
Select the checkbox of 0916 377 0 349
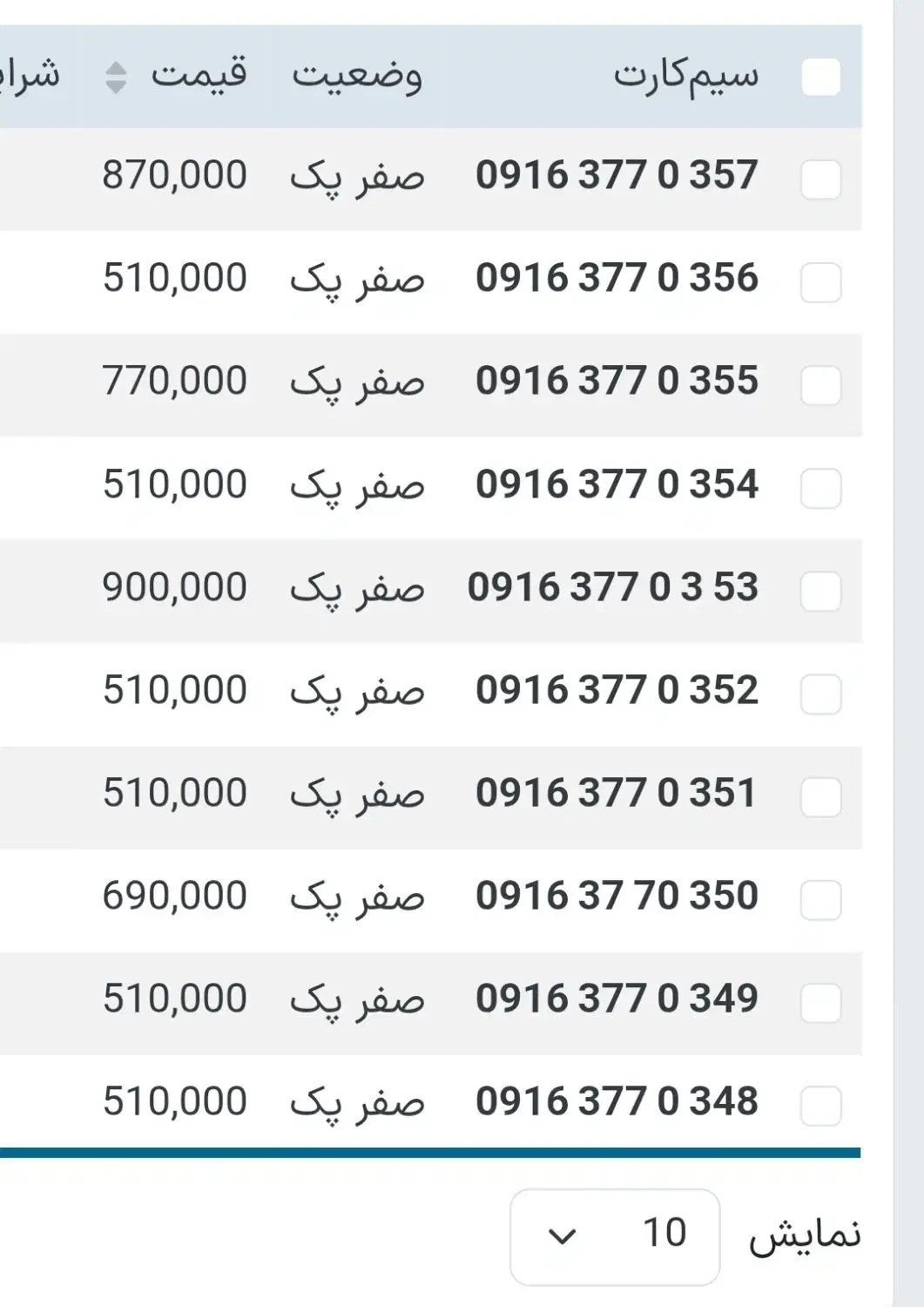coord(820,1002)
